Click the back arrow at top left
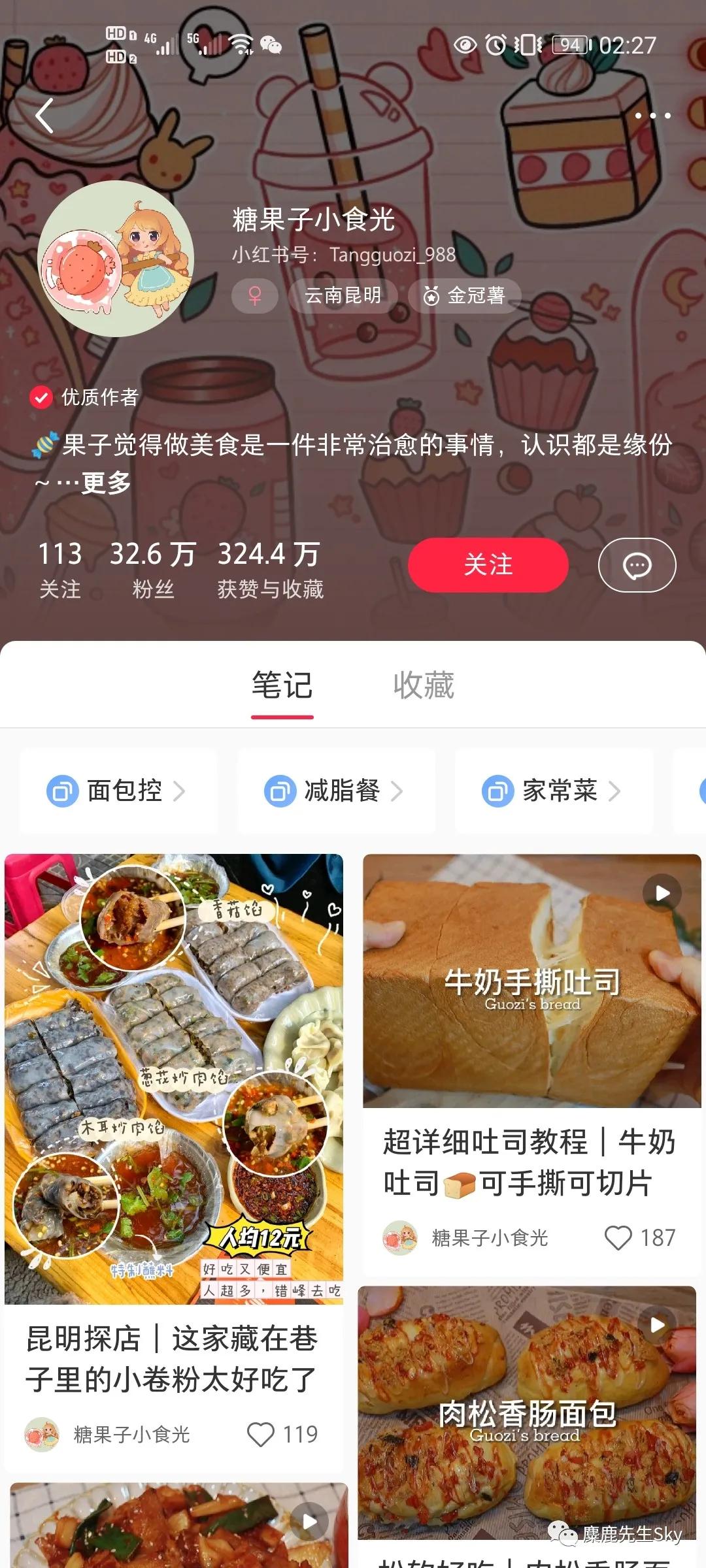This screenshot has height=1568, width=706. [x=43, y=115]
